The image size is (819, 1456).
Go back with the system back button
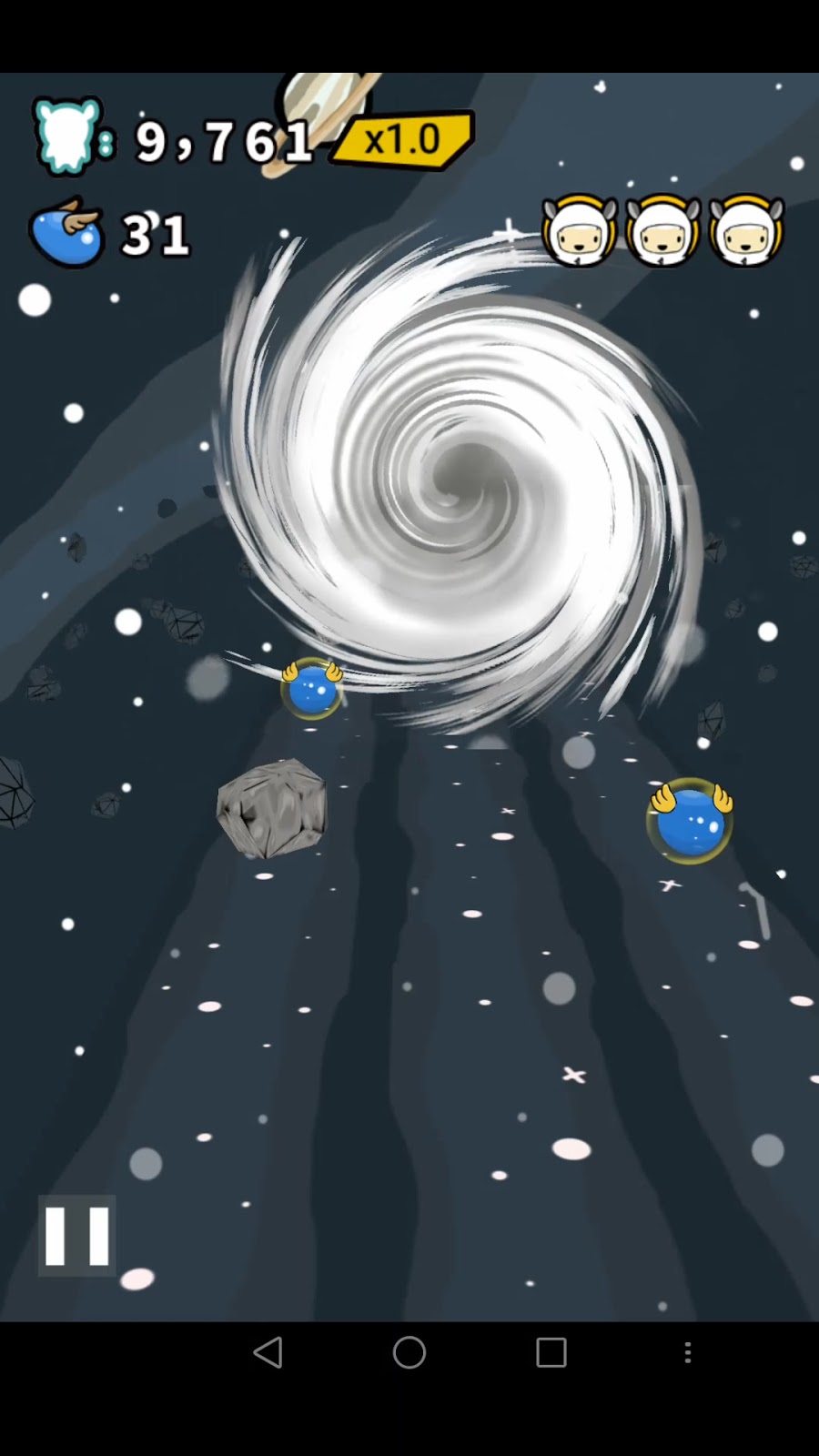click(x=268, y=1352)
